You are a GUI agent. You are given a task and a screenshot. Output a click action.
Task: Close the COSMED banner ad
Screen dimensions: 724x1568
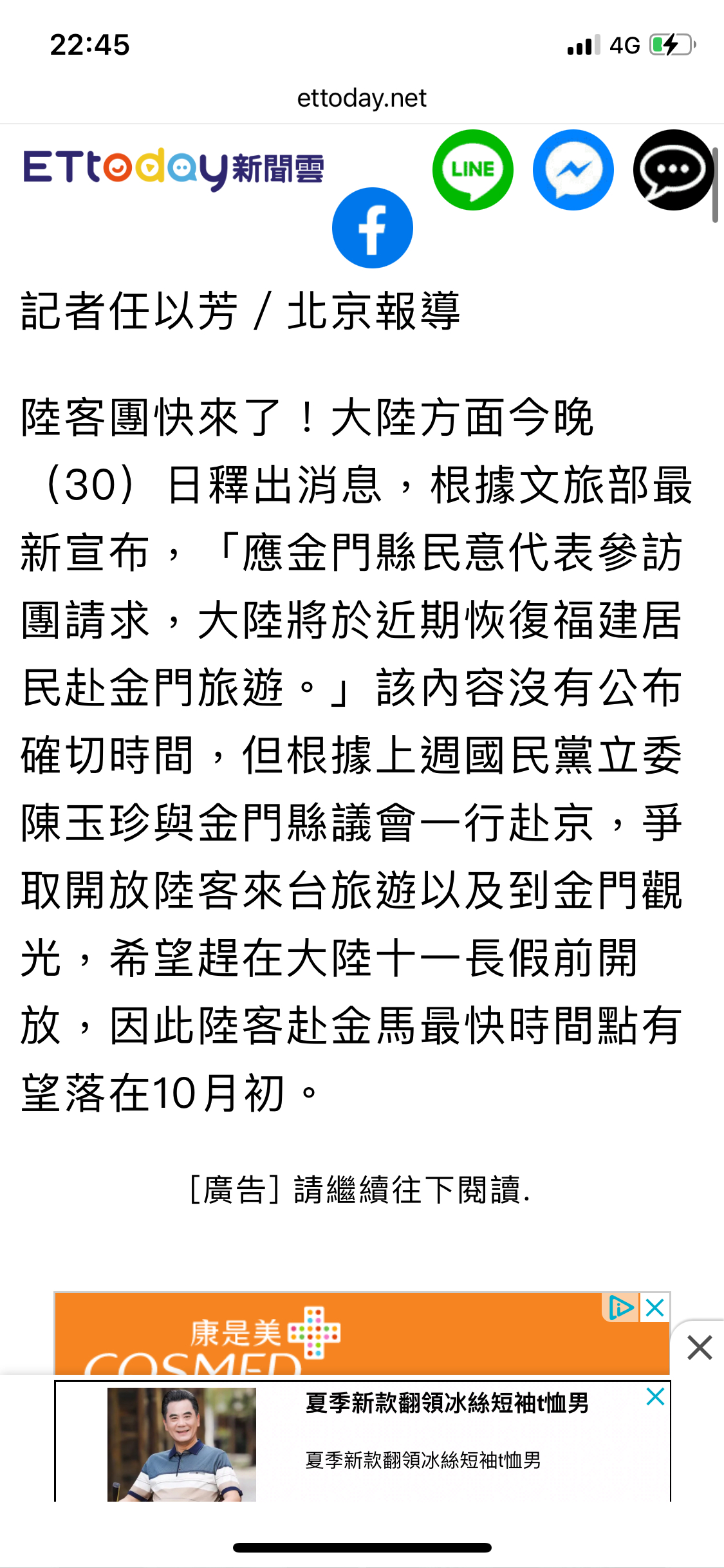coord(655,1307)
